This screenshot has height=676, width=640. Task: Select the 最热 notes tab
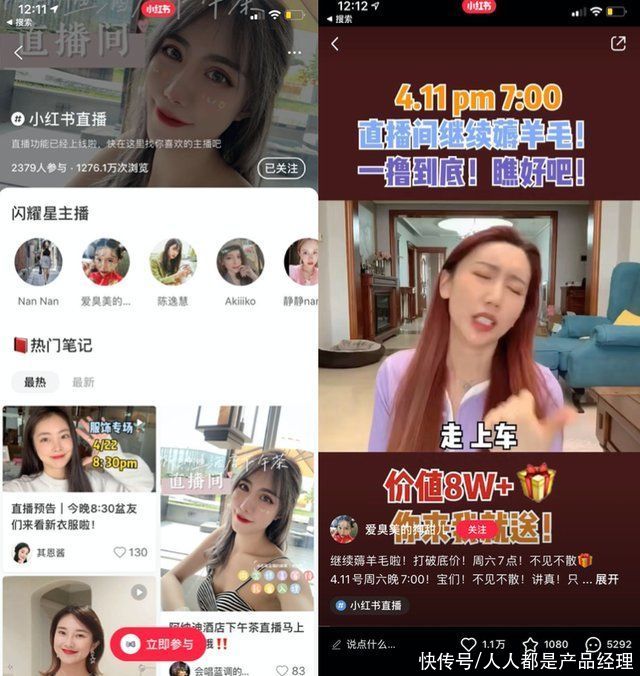click(35, 382)
